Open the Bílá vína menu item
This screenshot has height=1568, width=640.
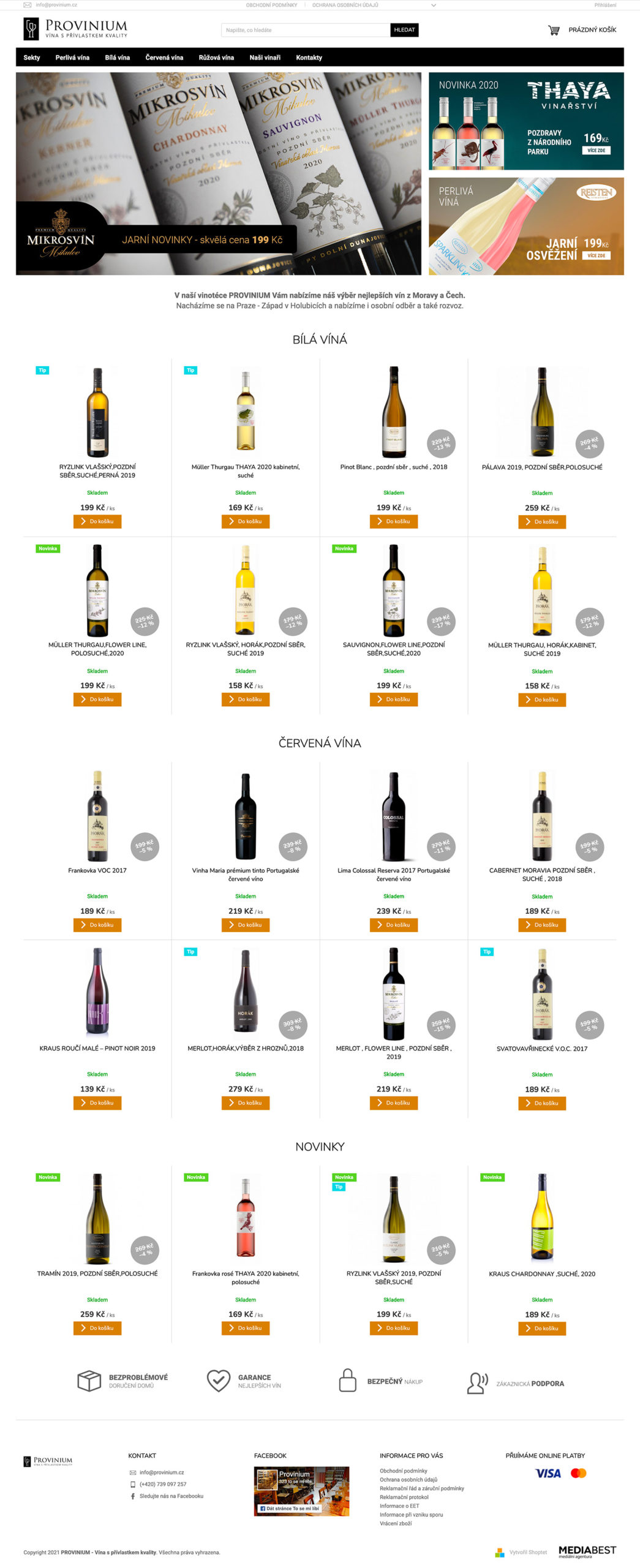pyautogui.click(x=117, y=58)
